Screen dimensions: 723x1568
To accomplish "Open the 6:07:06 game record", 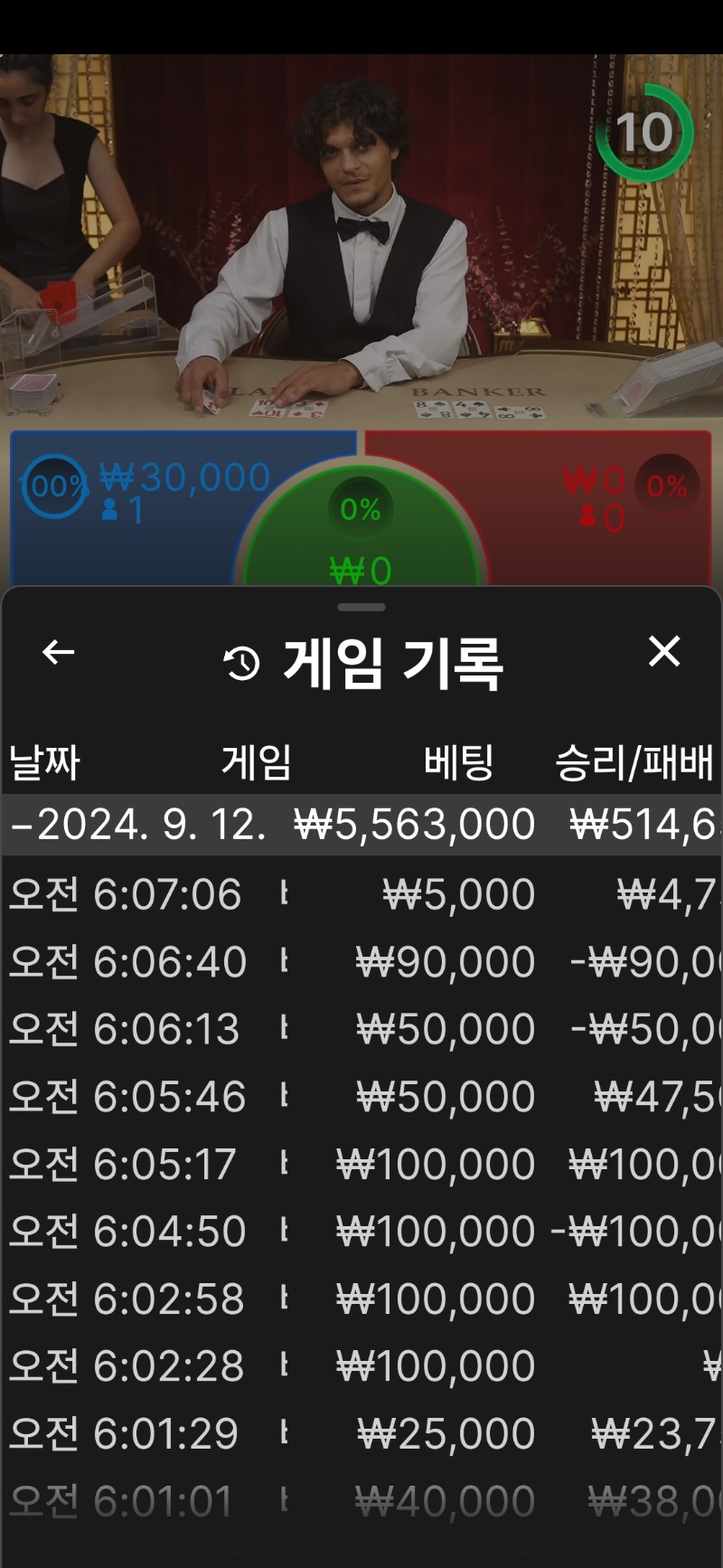I will pyautogui.click(x=361, y=894).
